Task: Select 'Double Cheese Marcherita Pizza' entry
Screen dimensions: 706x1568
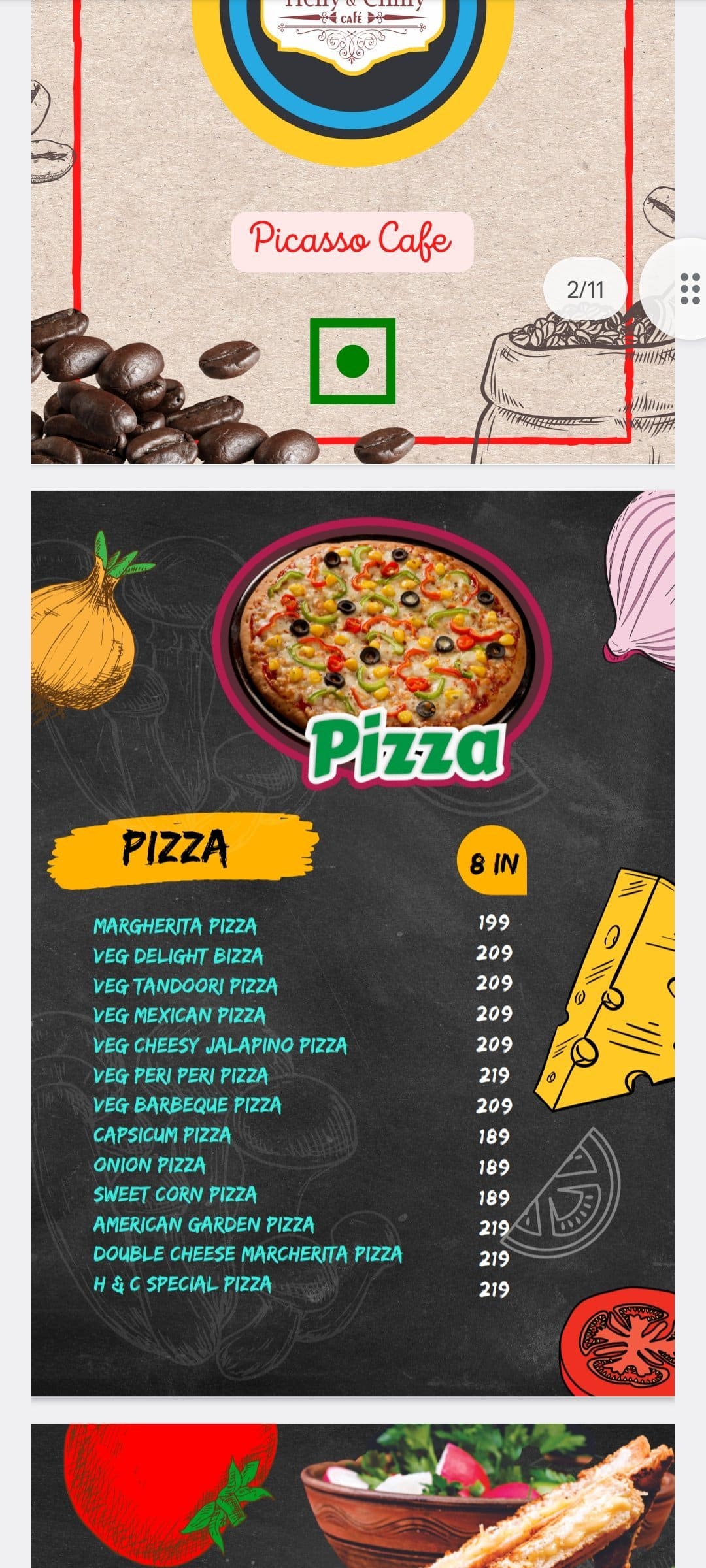Action: click(x=247, y=1252)
